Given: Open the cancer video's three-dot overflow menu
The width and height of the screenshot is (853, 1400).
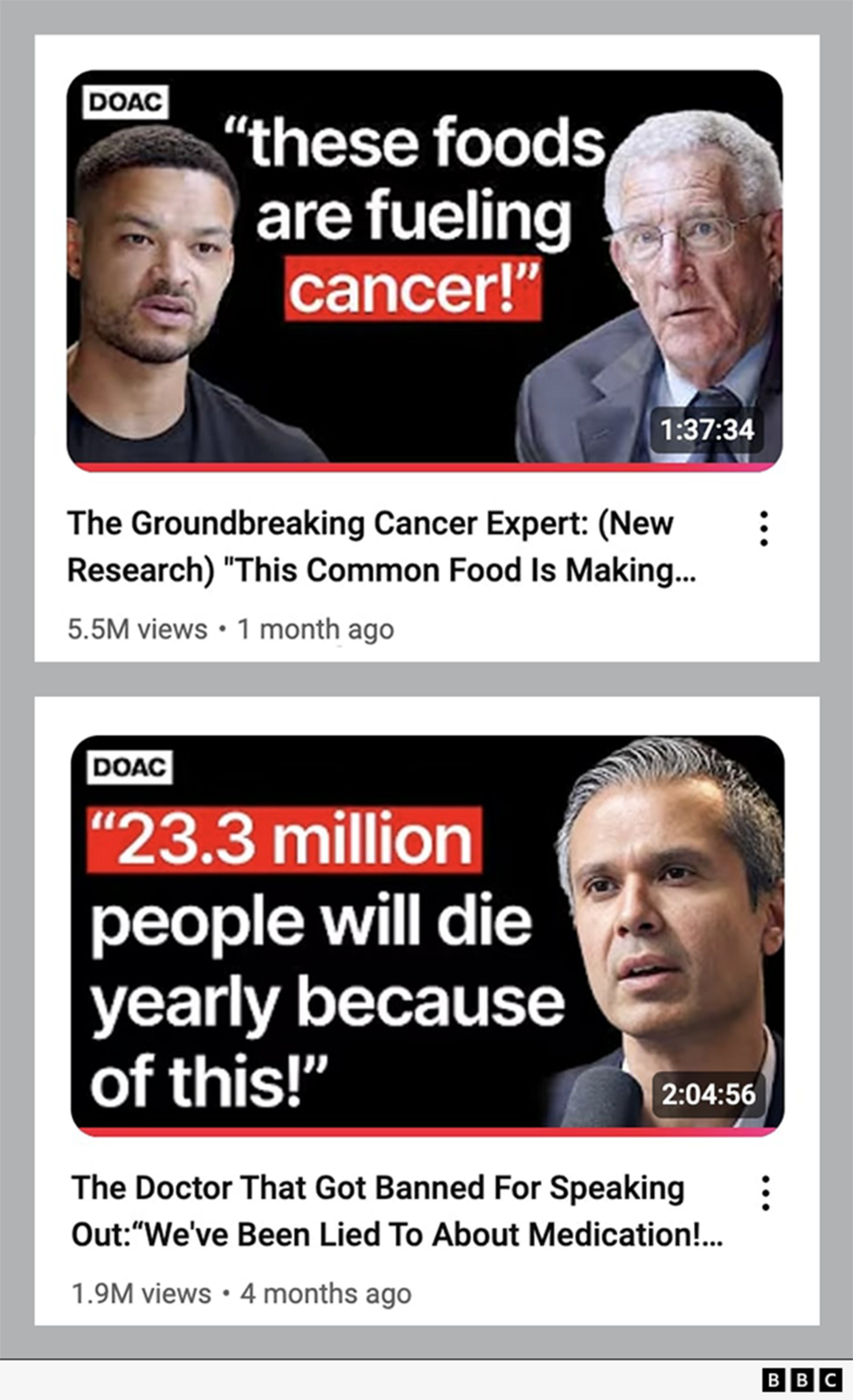Looking at the screenshot, I should [x=765, y=528].
